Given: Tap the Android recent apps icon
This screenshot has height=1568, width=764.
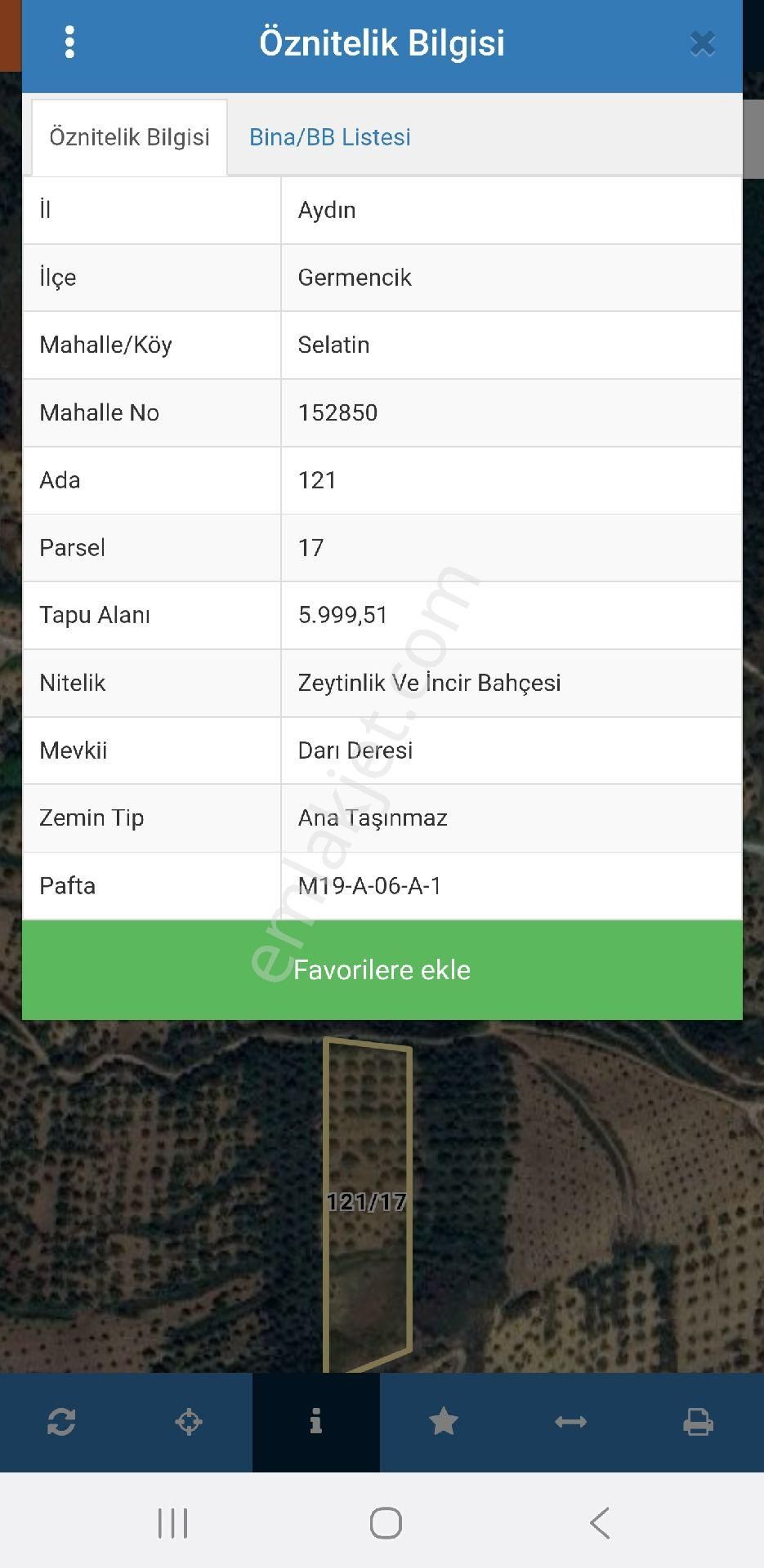Looking at the screenshot, I should (x=172, y=1522).
